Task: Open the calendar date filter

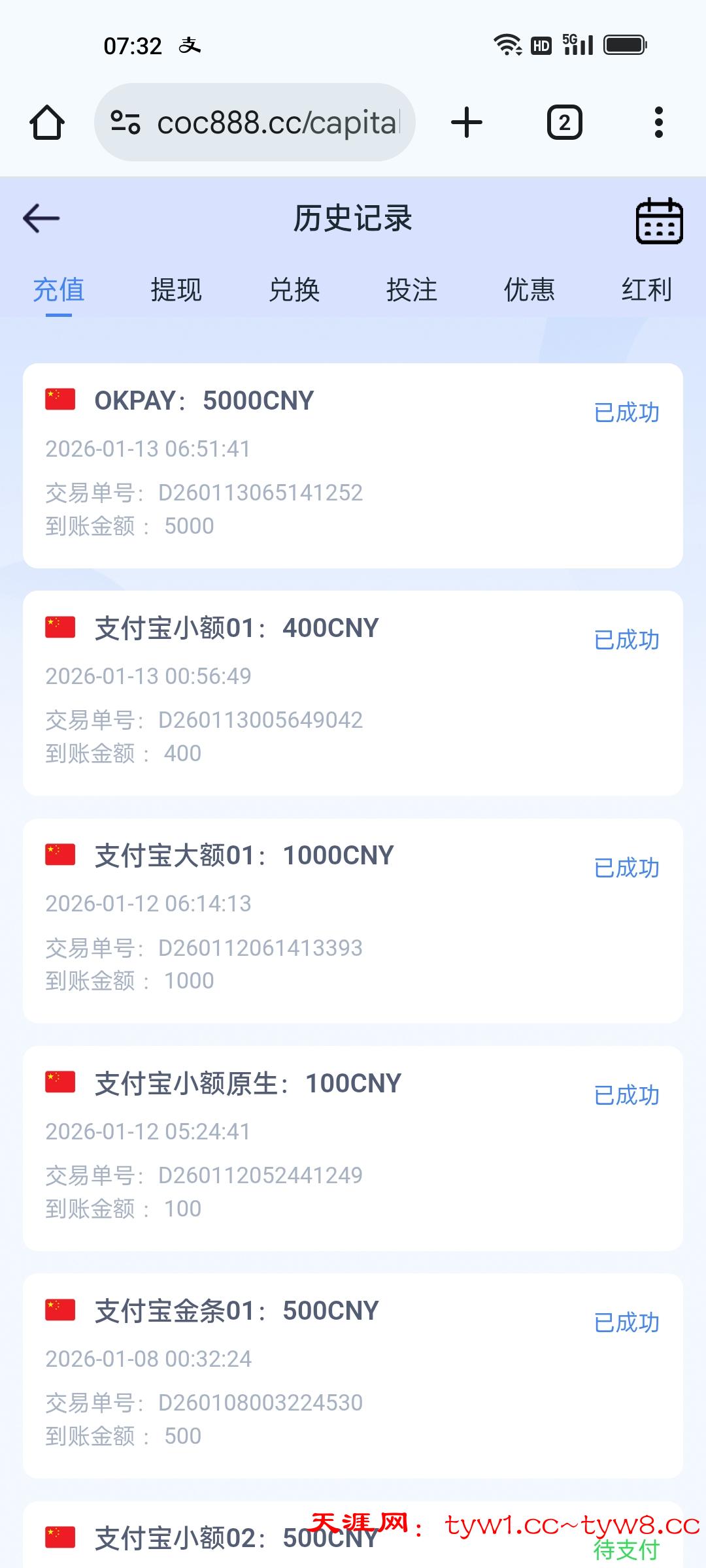Action: pos(659,221)
